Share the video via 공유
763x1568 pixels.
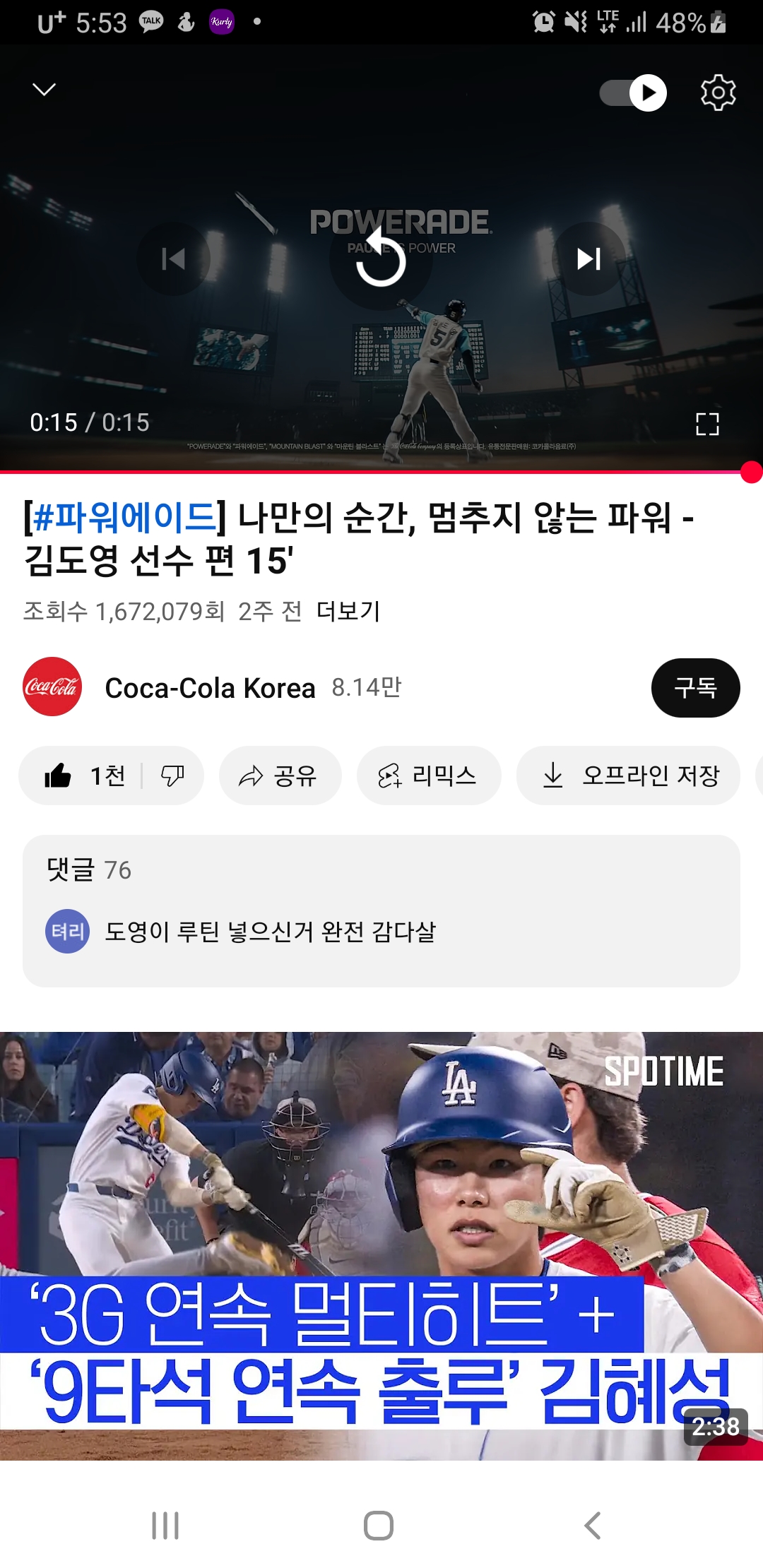(280, 776)
